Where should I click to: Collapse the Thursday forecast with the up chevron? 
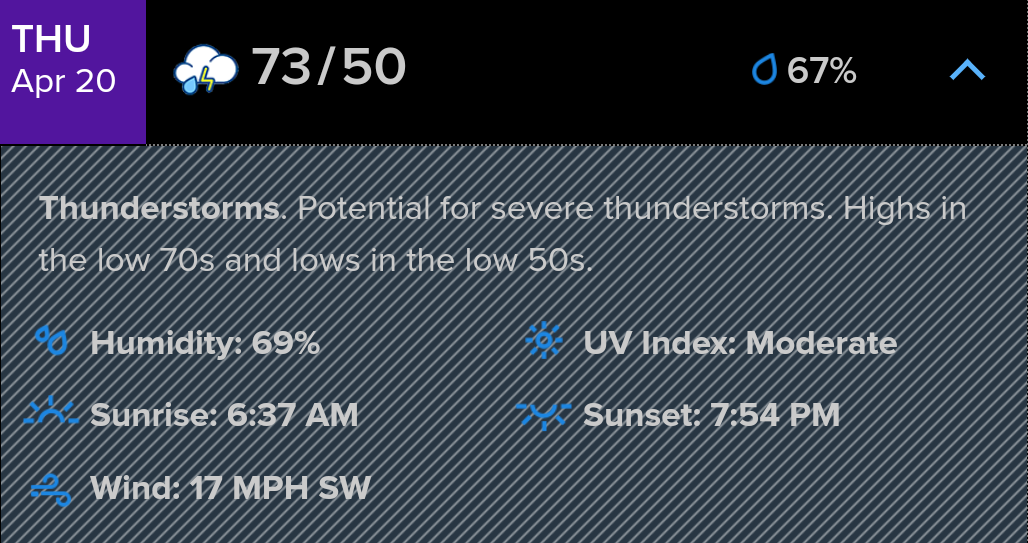pos(968,70)
